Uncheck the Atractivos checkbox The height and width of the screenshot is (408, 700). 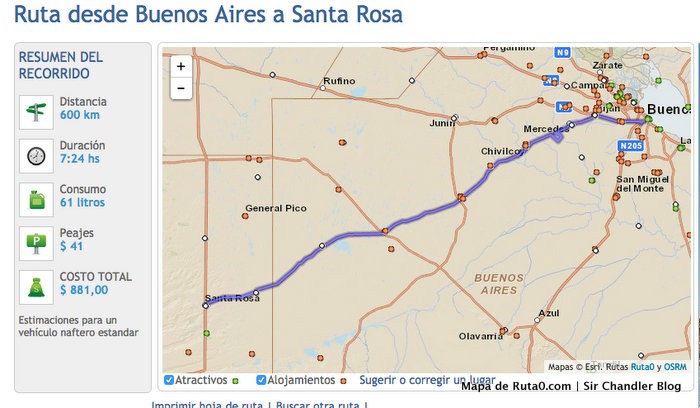pyautogui.click(x=169, y=380)
